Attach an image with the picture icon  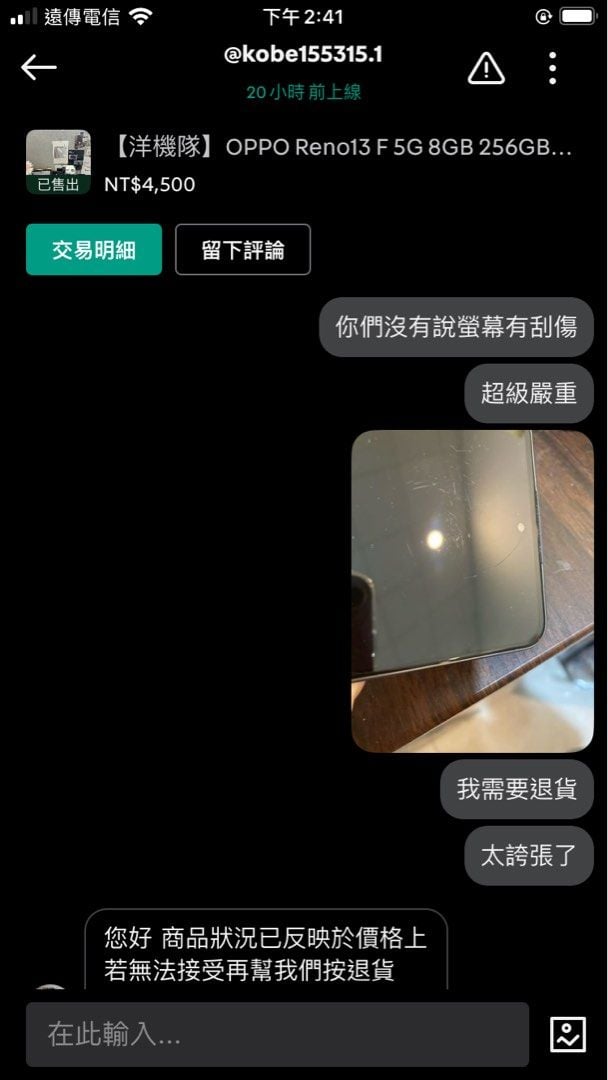tap(568, 1034)
